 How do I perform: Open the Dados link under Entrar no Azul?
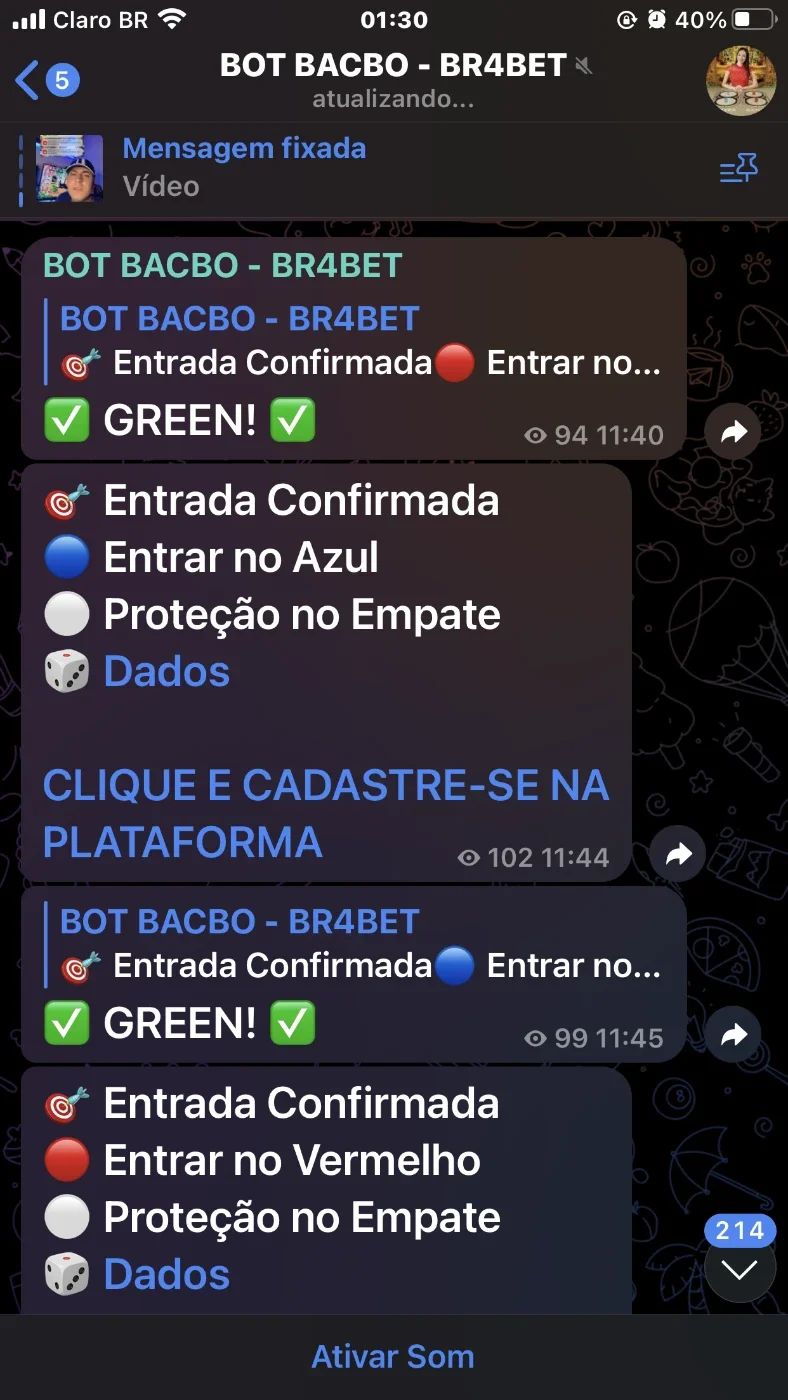pos(167,672)
